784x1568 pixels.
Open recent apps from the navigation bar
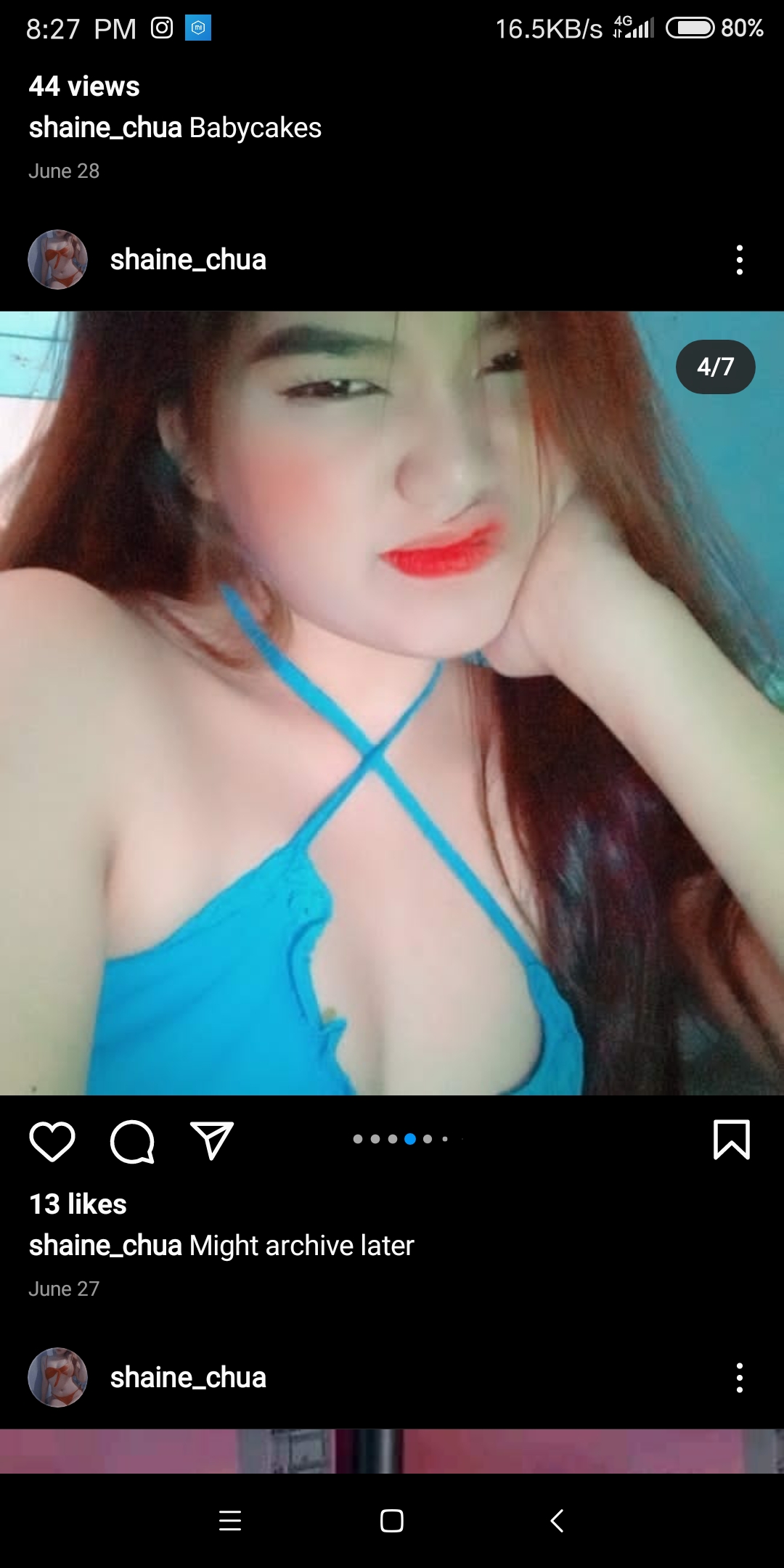pyautogui.click(x=230, y=1520)
